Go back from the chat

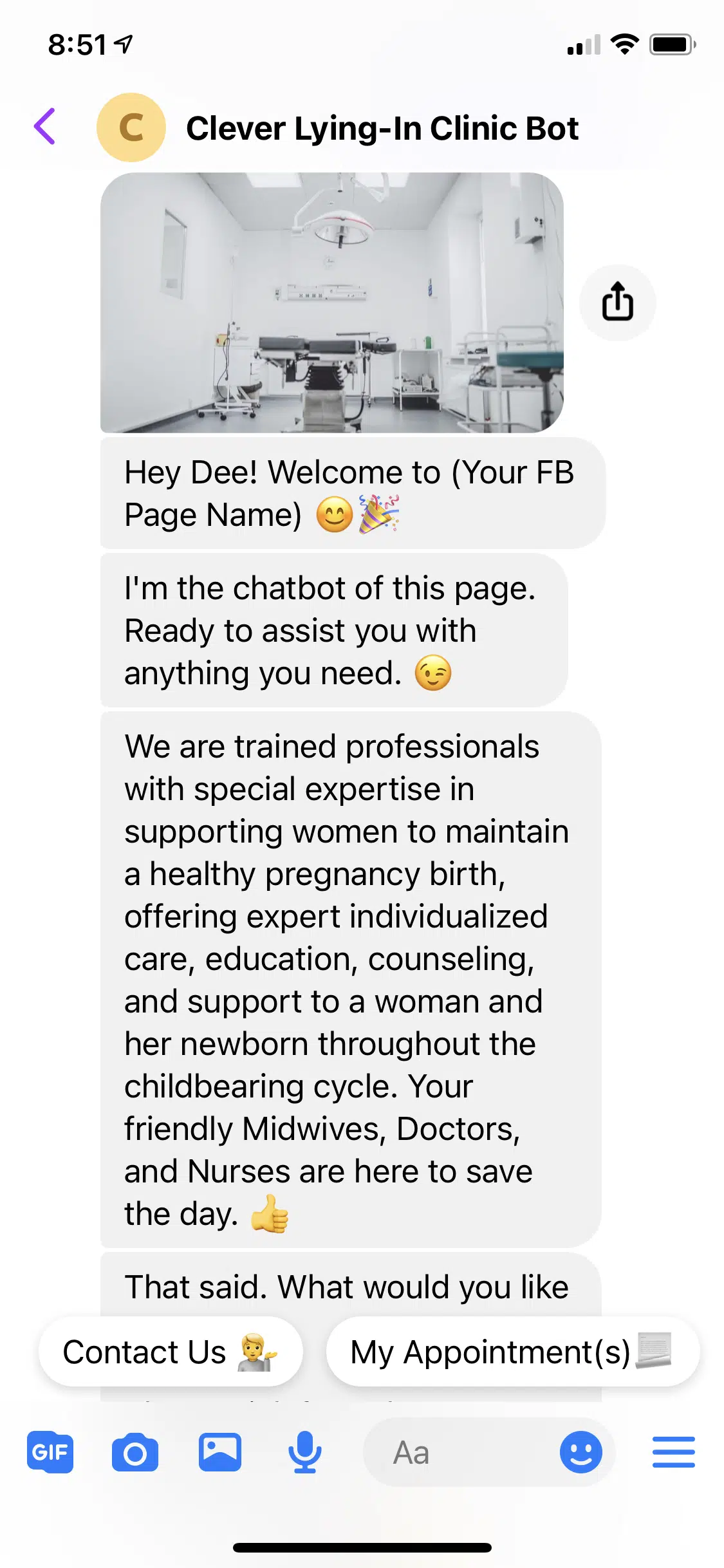pos(44,126)
